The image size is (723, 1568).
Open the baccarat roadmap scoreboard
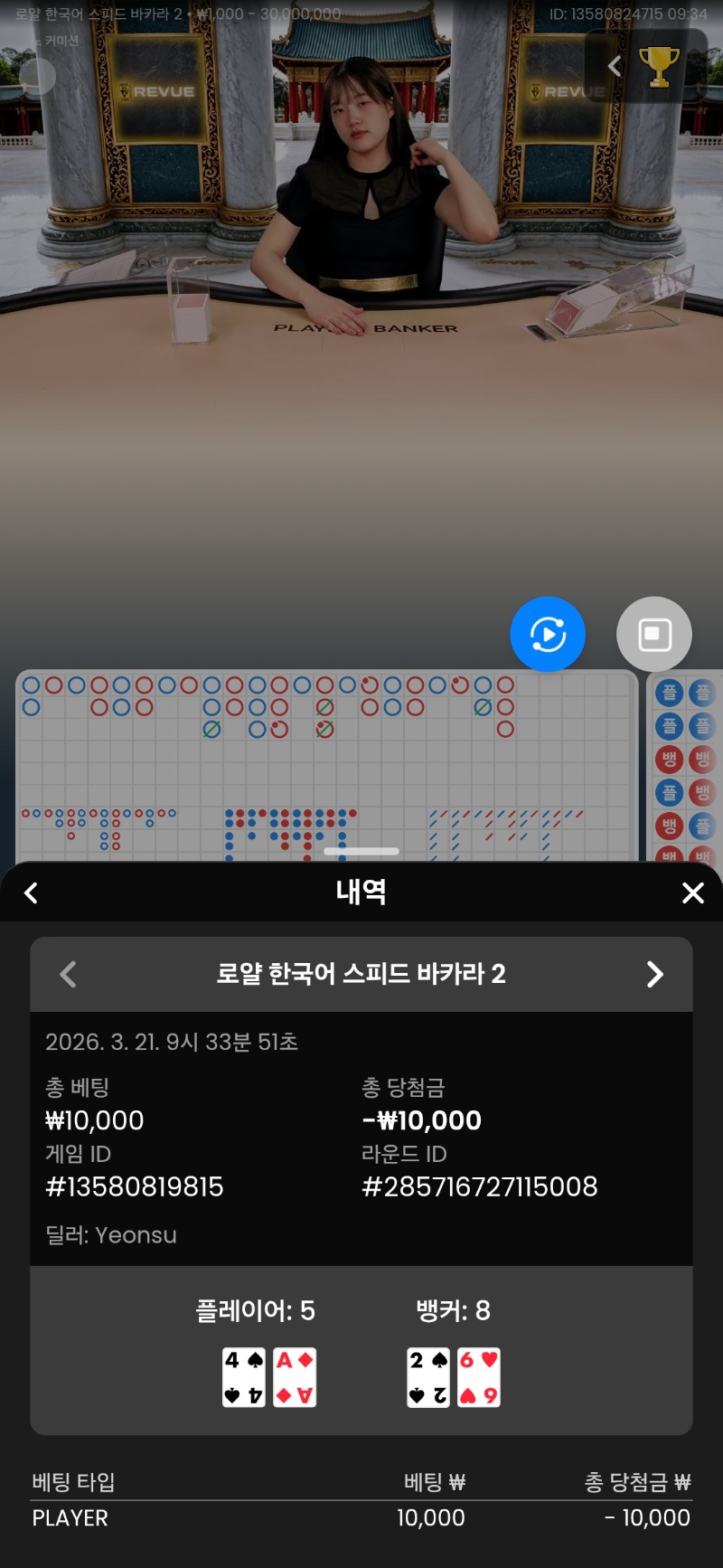click(x=325, y=764)
